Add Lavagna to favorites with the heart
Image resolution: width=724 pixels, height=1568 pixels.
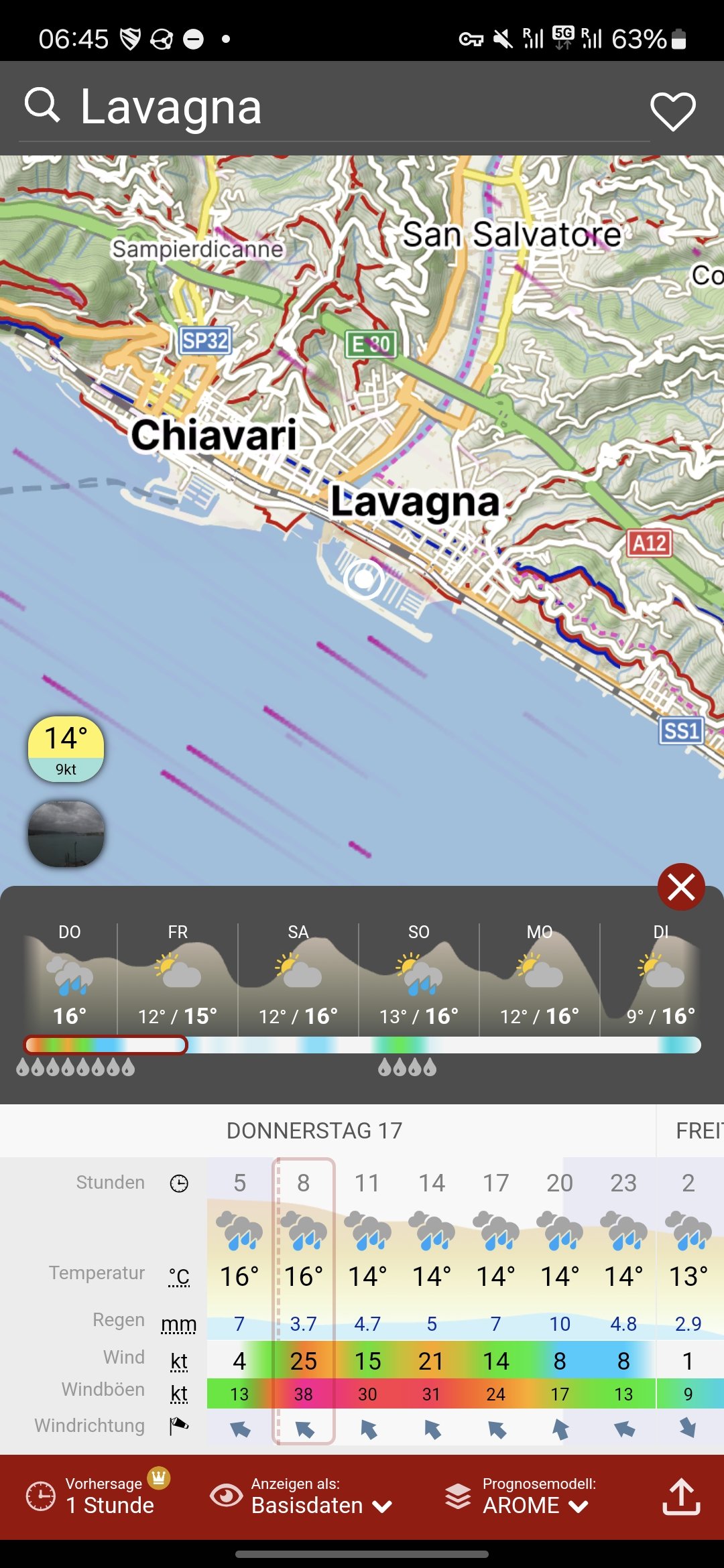[673, 111]
